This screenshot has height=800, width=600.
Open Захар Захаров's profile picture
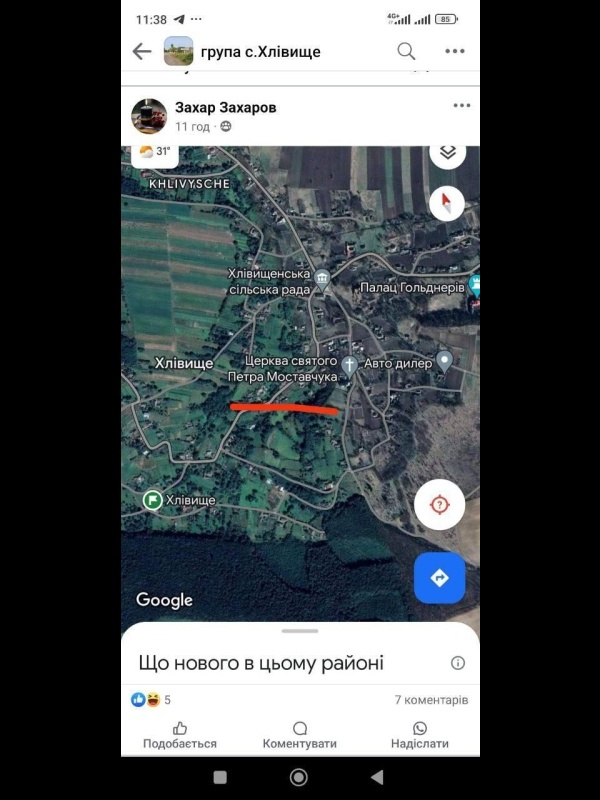pos(149,116)
